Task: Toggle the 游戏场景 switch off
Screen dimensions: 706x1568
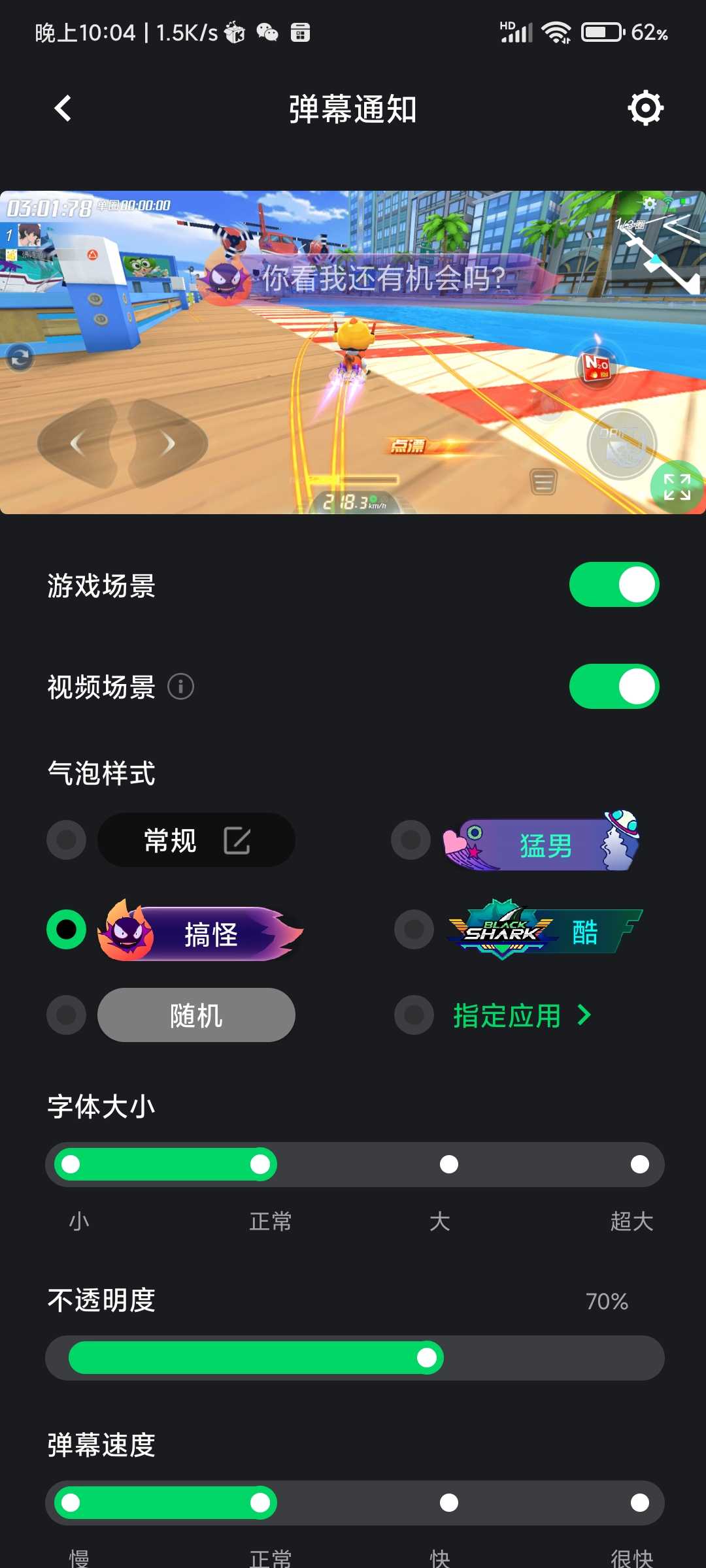Action: (614, 585)
